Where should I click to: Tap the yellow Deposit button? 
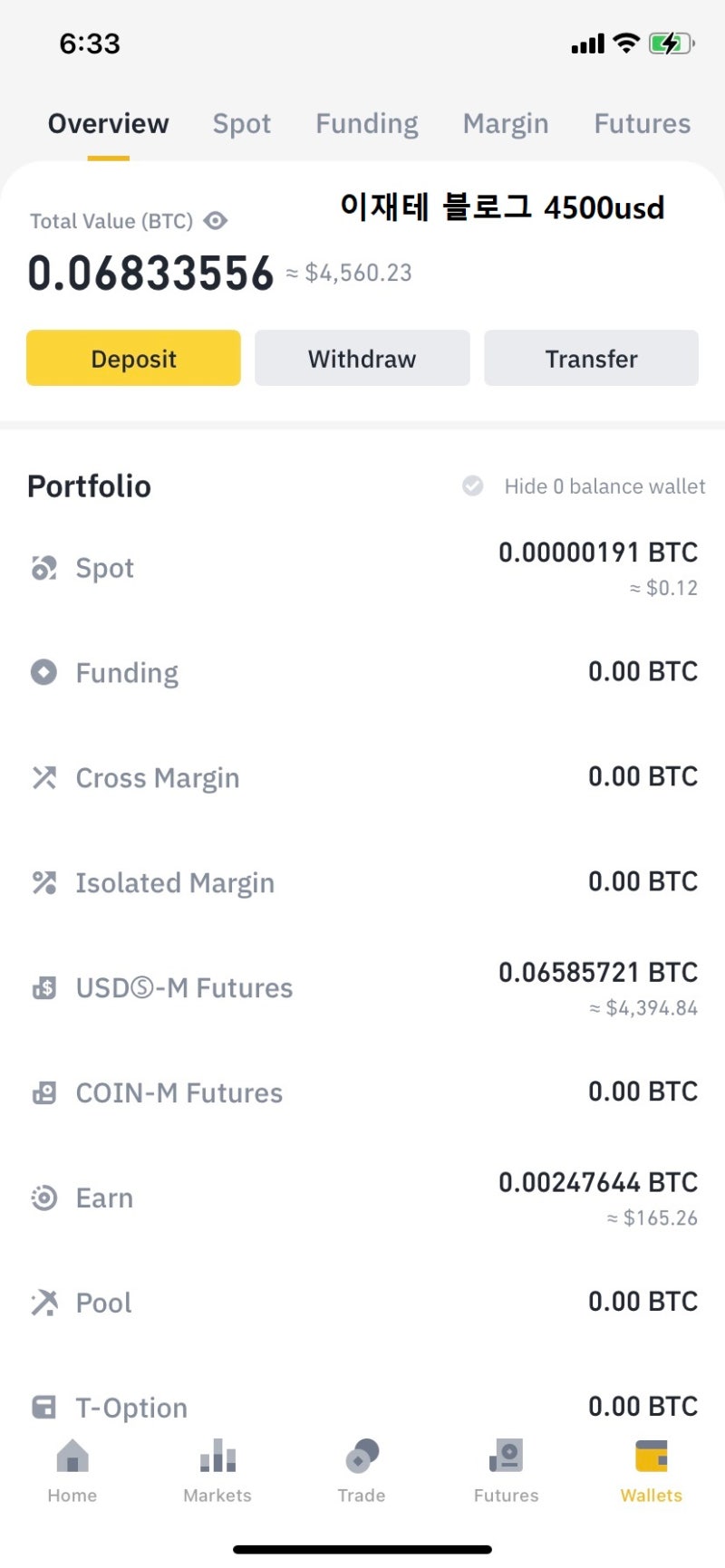click(133, 359)
